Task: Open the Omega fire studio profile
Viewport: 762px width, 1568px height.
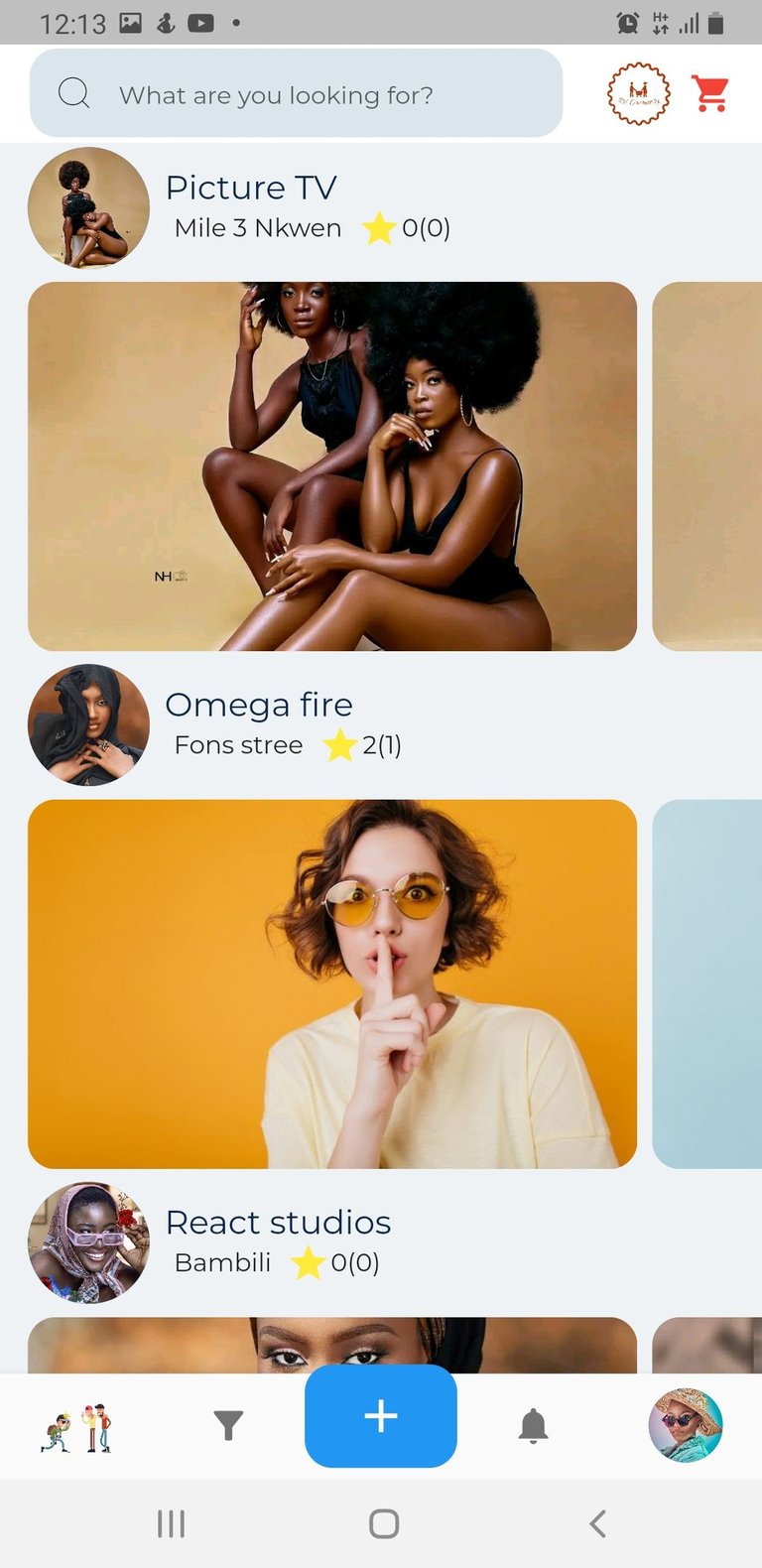Action: [258, 706]
